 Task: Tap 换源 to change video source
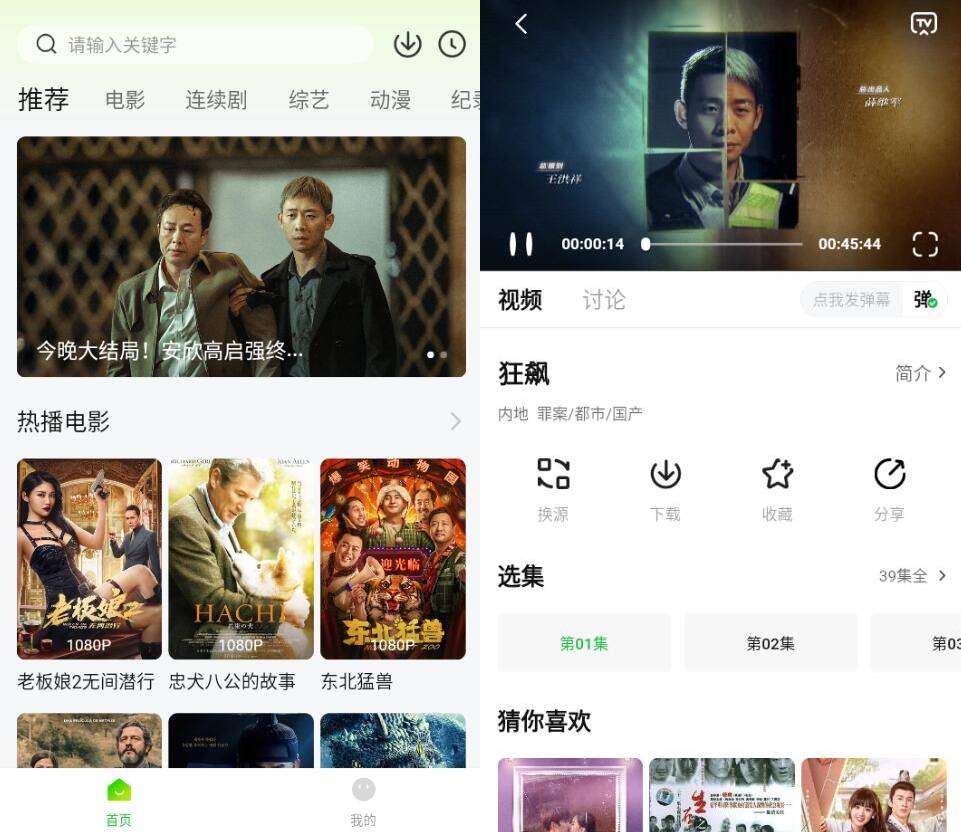pyautogui.click(x=553, y=488)
